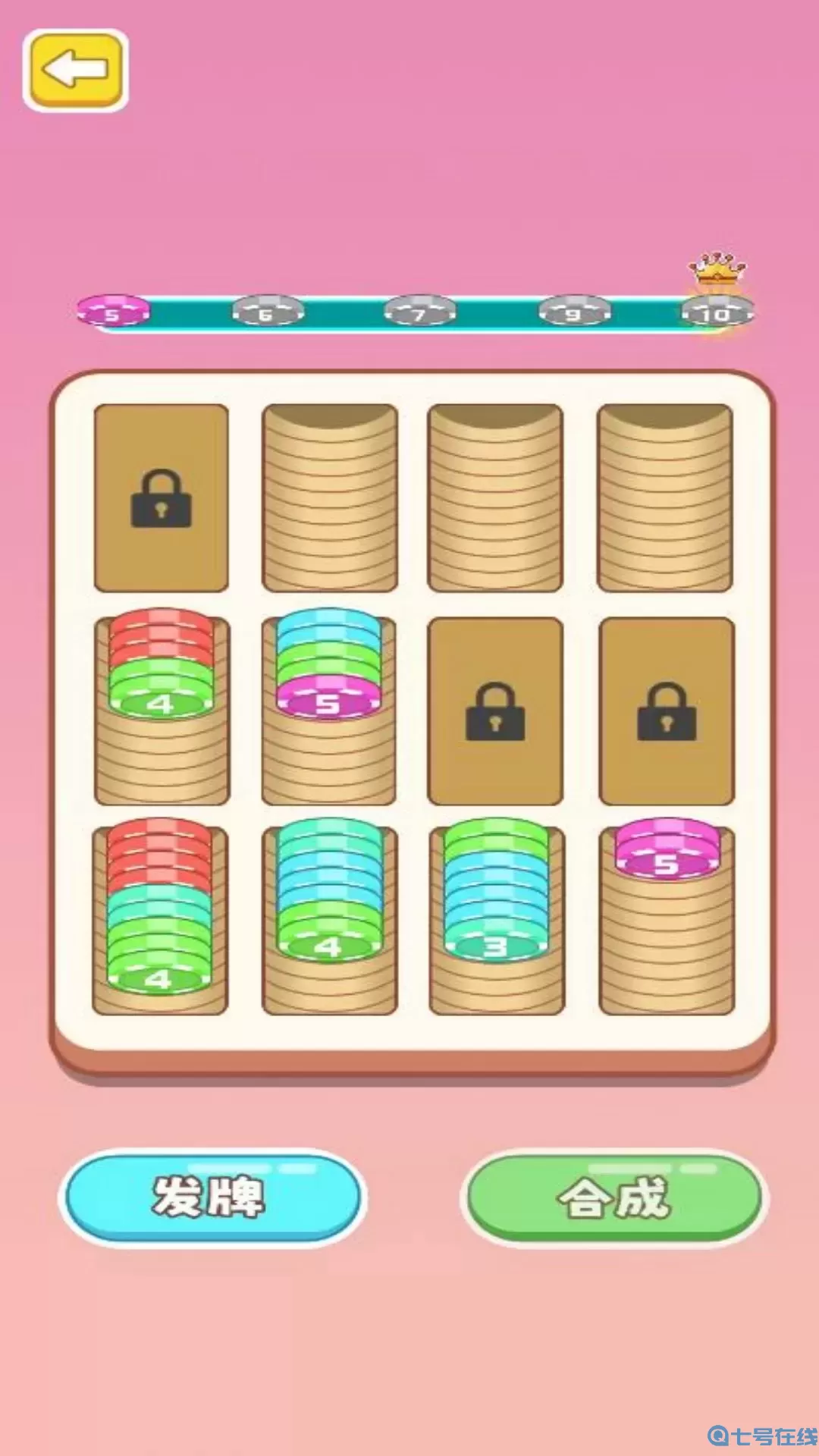Tap the green 合成 merge button

614,1198
